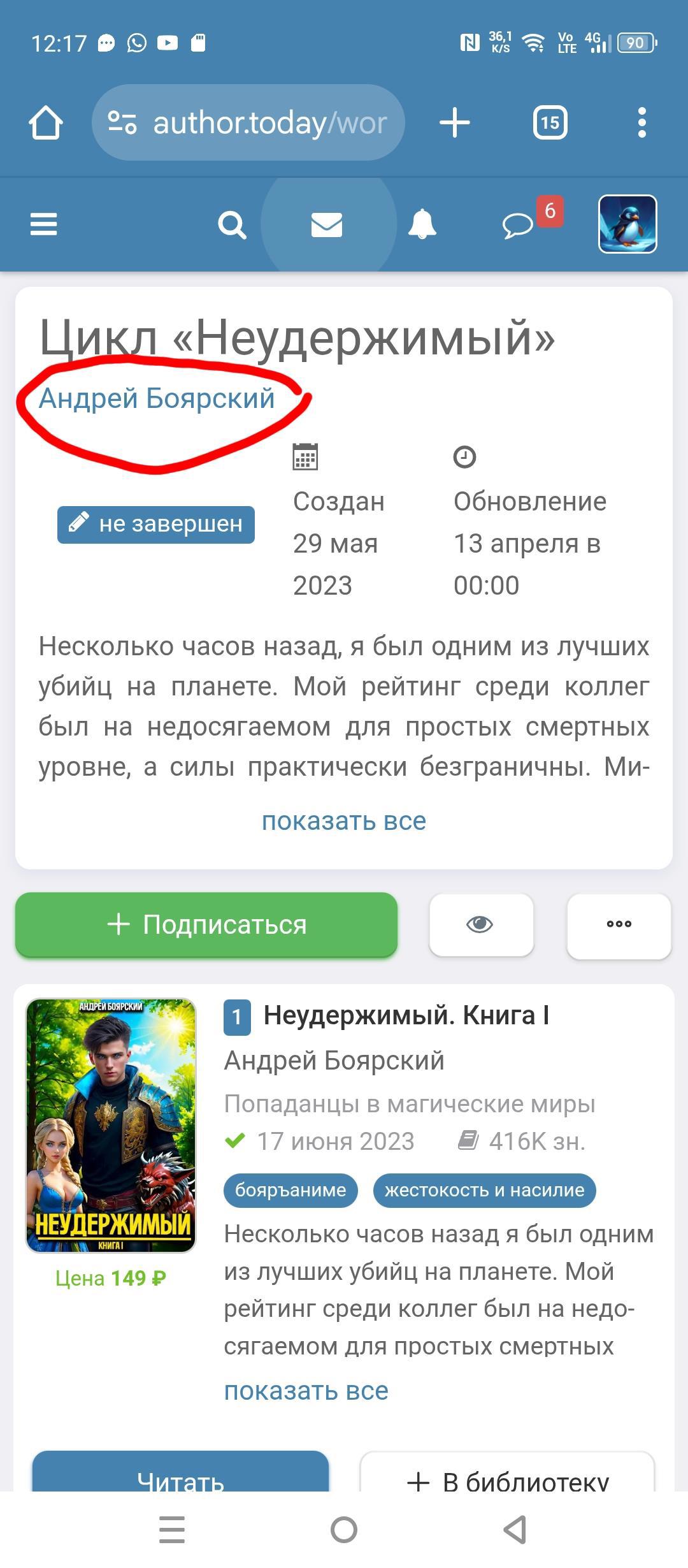Screen dimensions: 688x1568
Task: Show the 15 open tabs
Action: 550,122
